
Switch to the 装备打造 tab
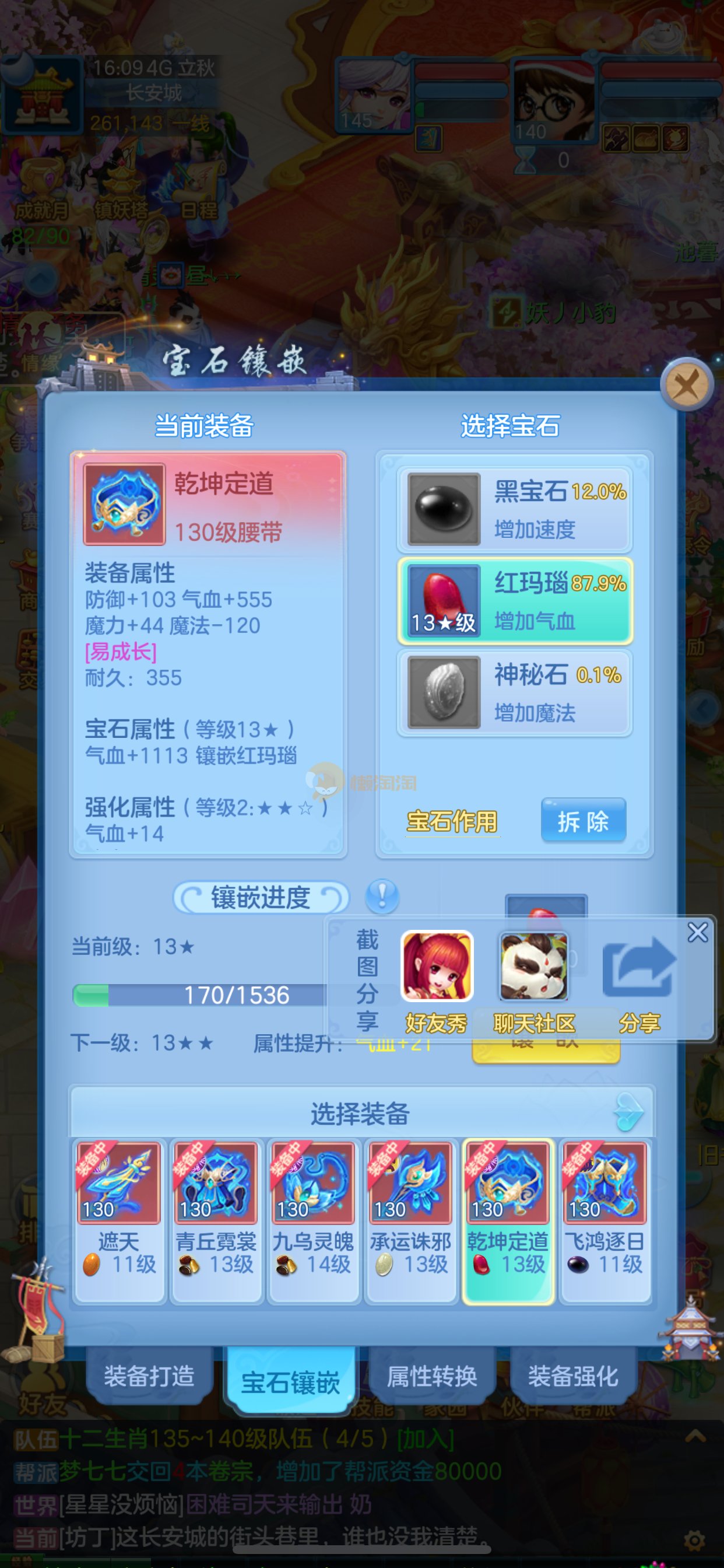[x=149, y=1376]
